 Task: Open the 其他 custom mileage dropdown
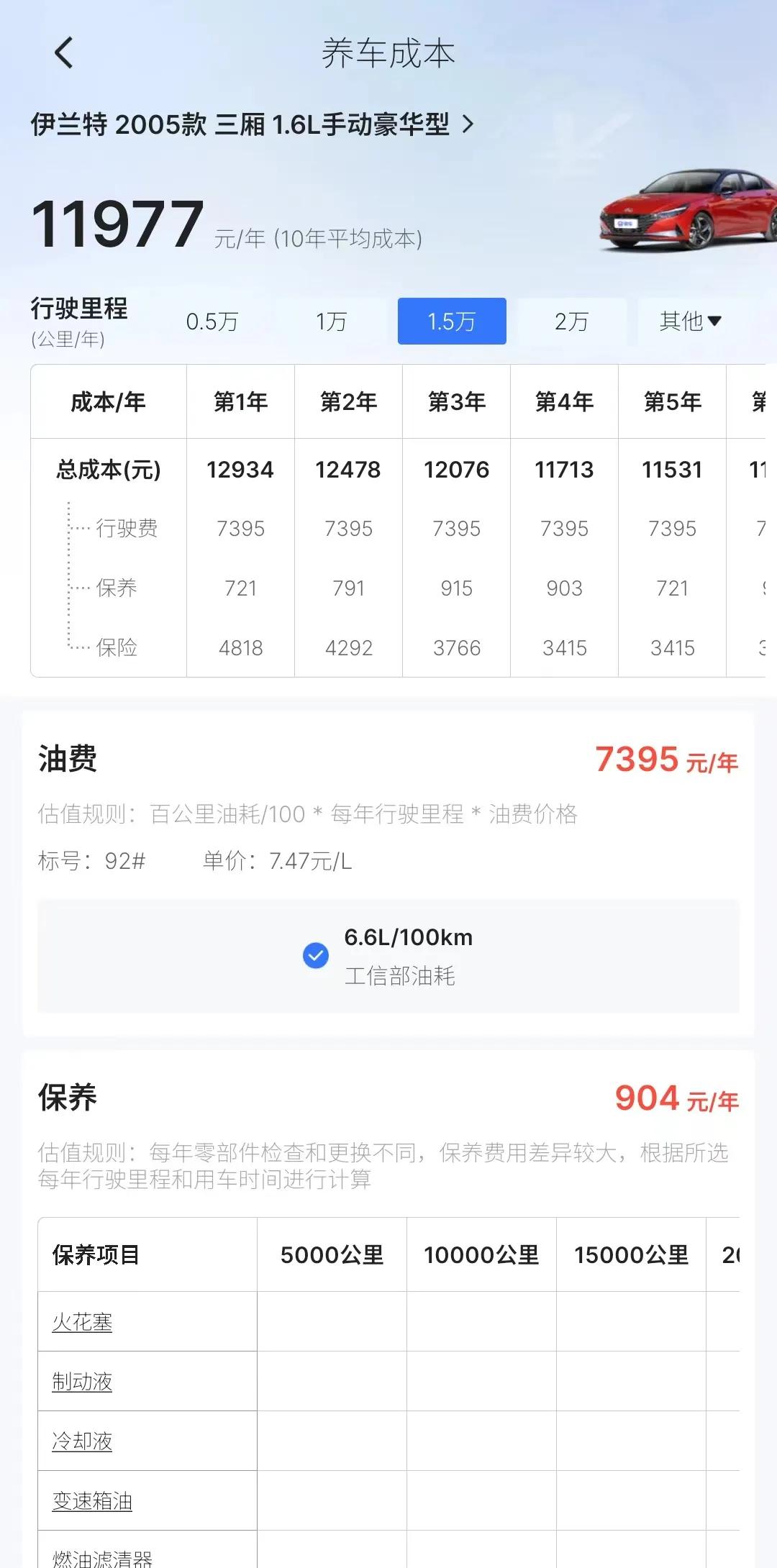coord(689,322)
